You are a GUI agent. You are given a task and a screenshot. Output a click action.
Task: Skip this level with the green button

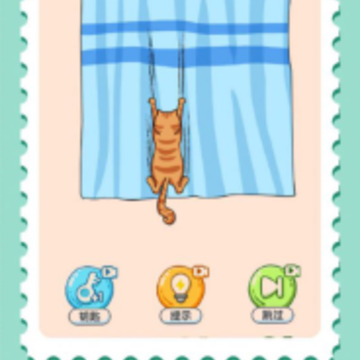pyautogui.click(x=273, y=287)
